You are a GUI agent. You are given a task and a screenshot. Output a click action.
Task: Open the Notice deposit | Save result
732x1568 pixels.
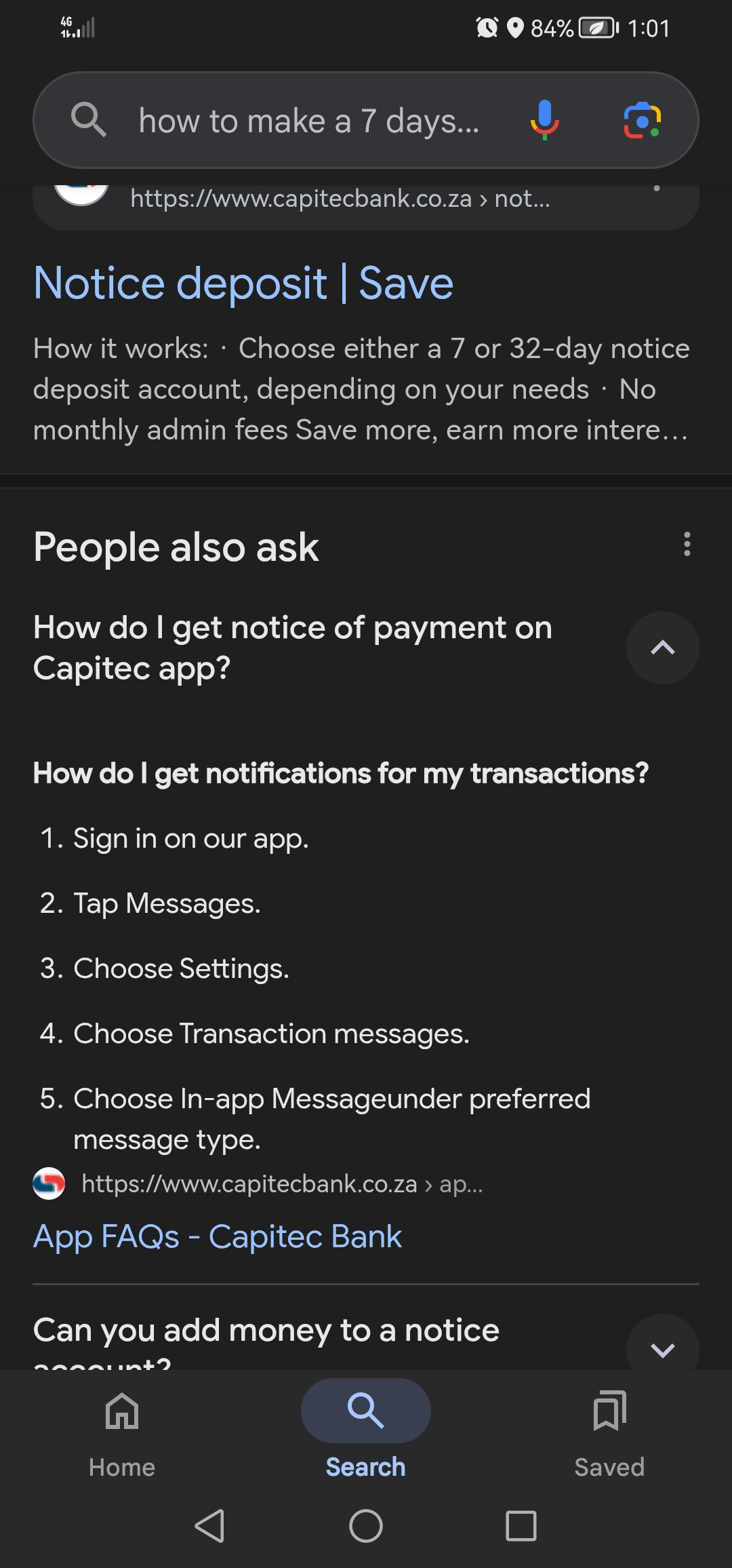pos(243,283)
